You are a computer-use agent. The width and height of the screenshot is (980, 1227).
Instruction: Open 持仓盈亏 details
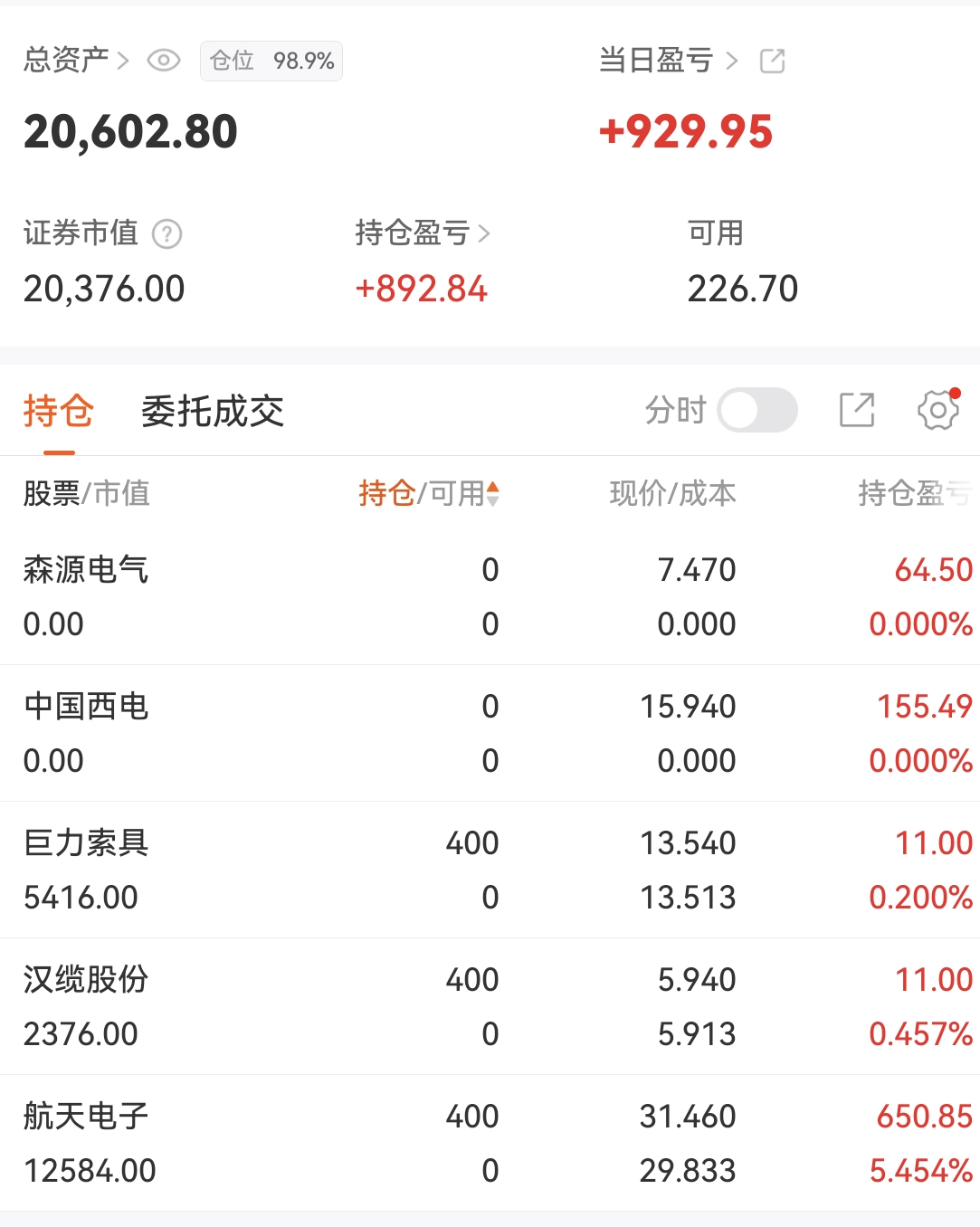coord(423,233)
